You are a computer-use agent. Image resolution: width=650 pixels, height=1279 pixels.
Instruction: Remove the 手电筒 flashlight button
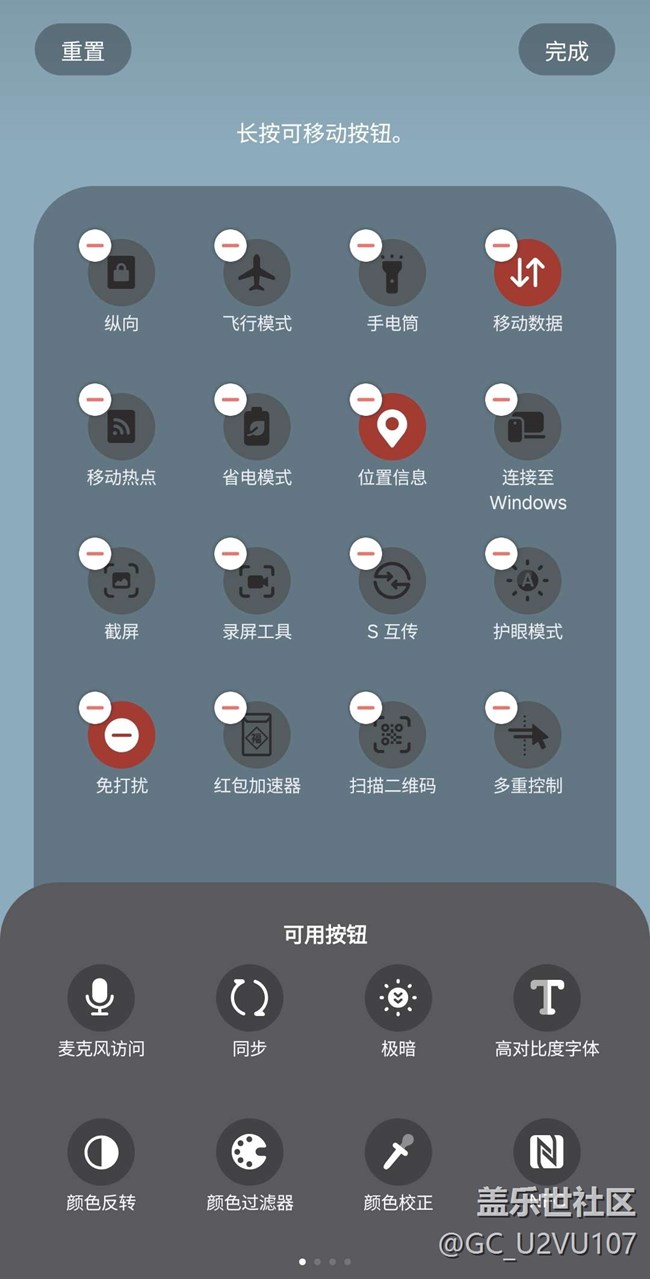pos(365,244)
